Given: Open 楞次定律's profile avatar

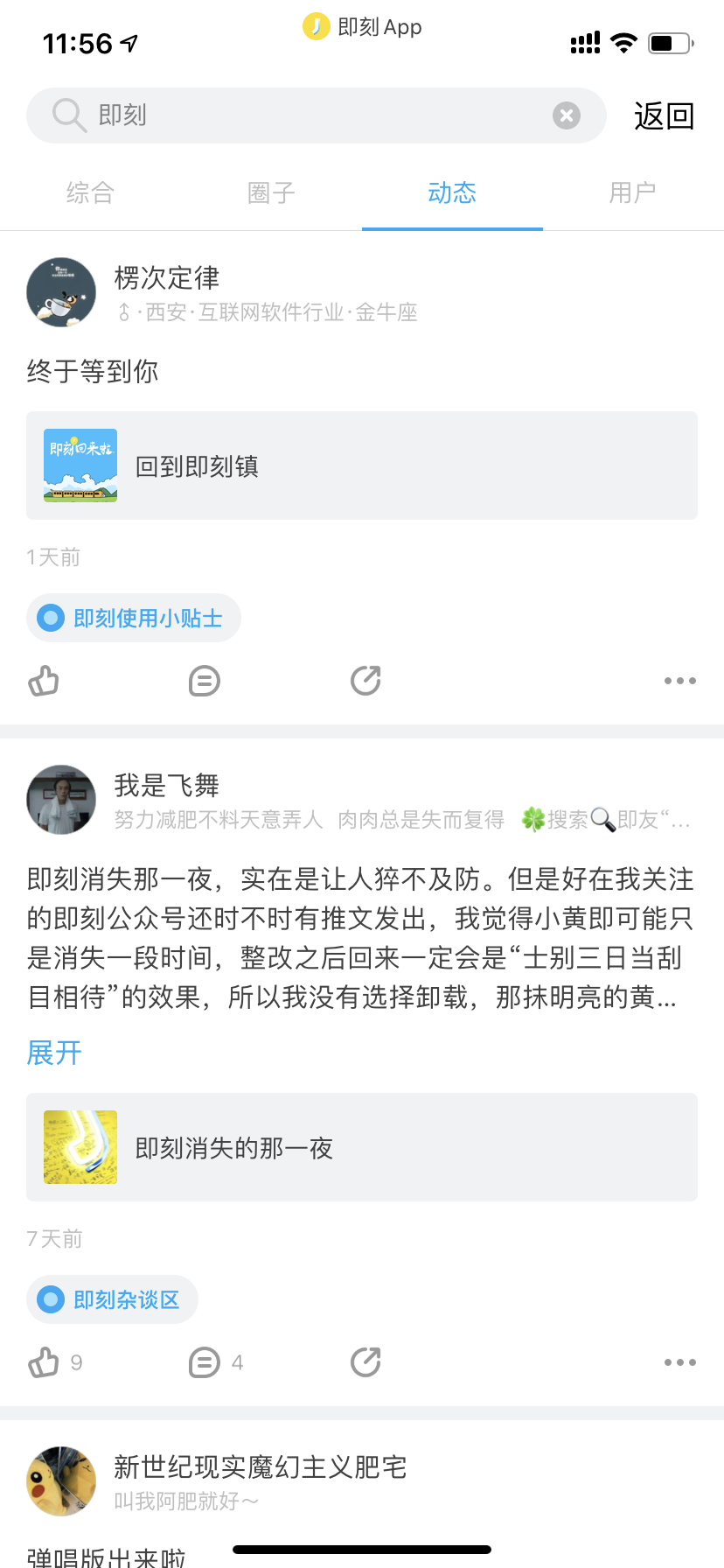Looking at the screenshot, I should (x=61, y=292).
